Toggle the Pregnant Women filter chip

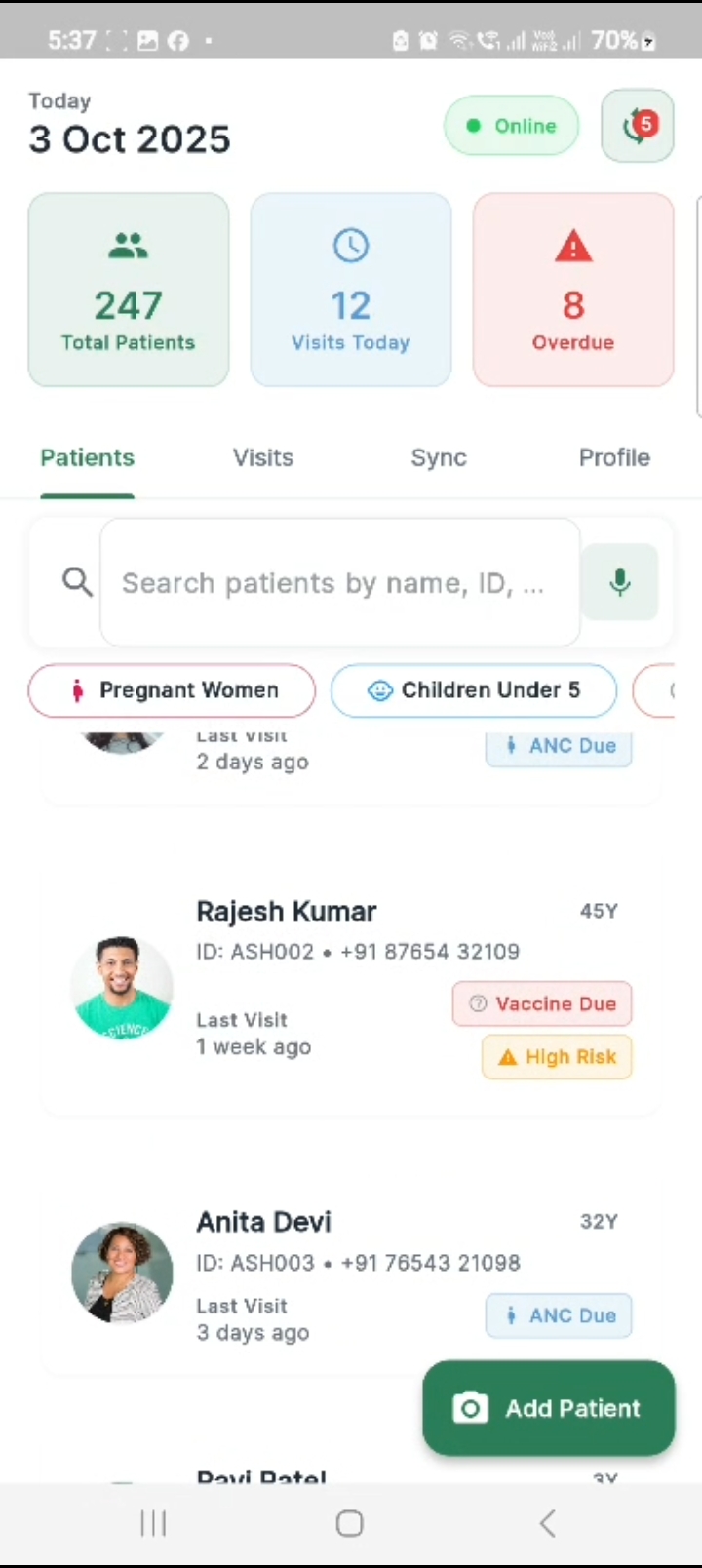(171, 690)
